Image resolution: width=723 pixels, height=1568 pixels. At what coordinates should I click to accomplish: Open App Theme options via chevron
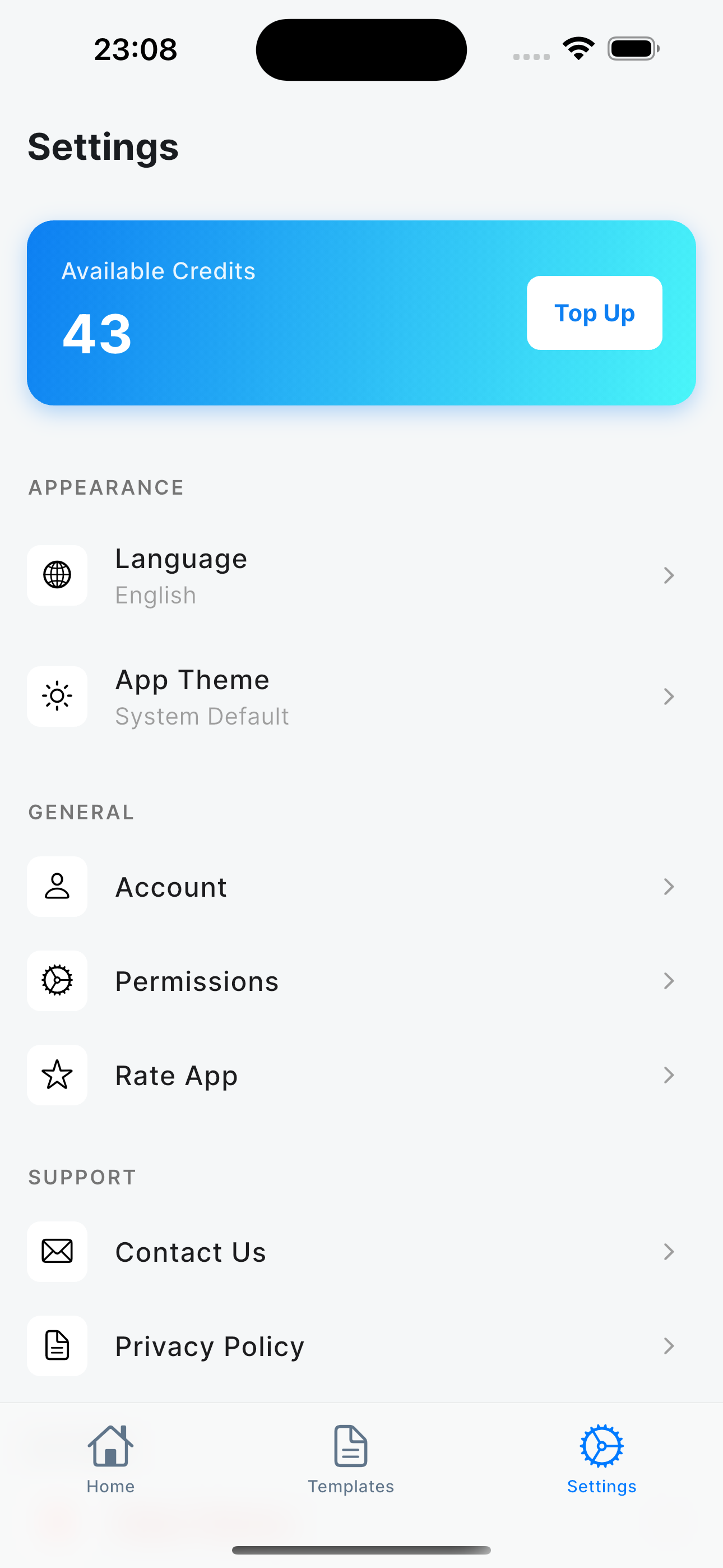coord(669,697)
